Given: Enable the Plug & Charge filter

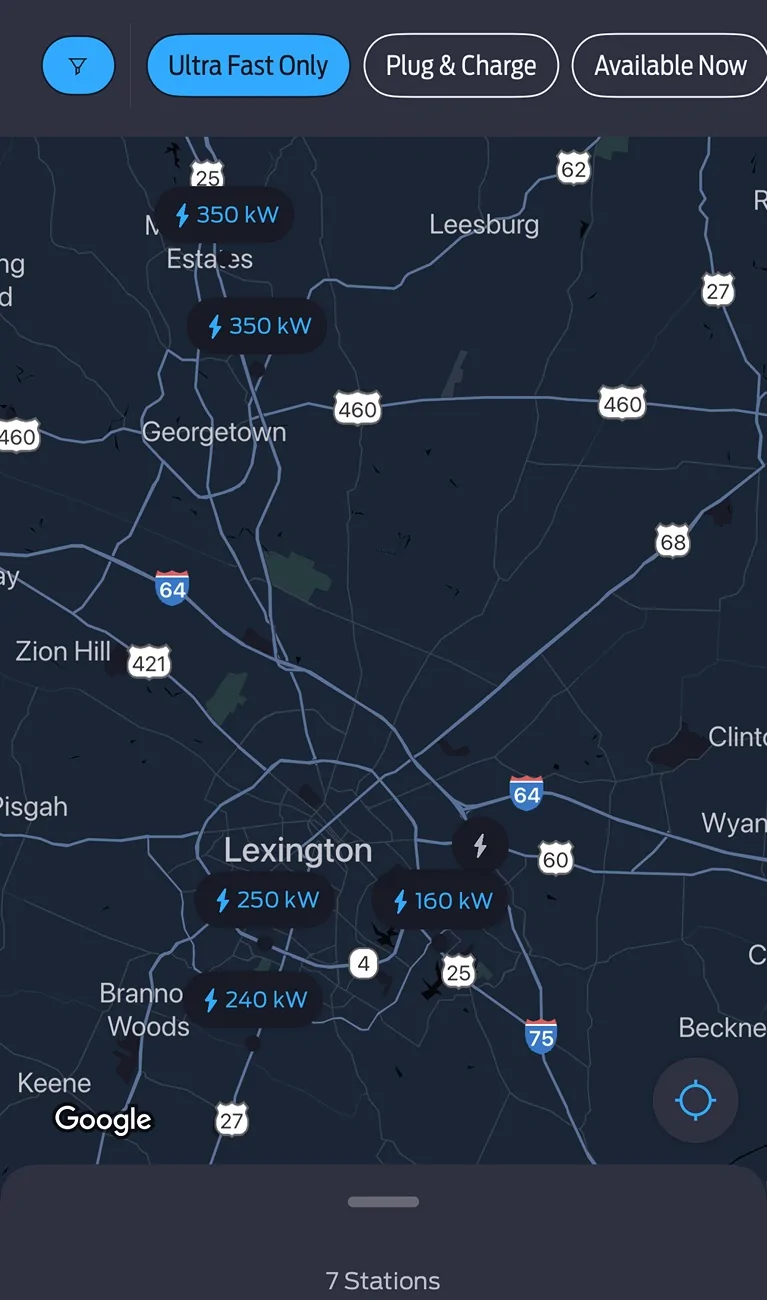Looking at the screenshot, I should pyautogui.click(x=460, y=66).
